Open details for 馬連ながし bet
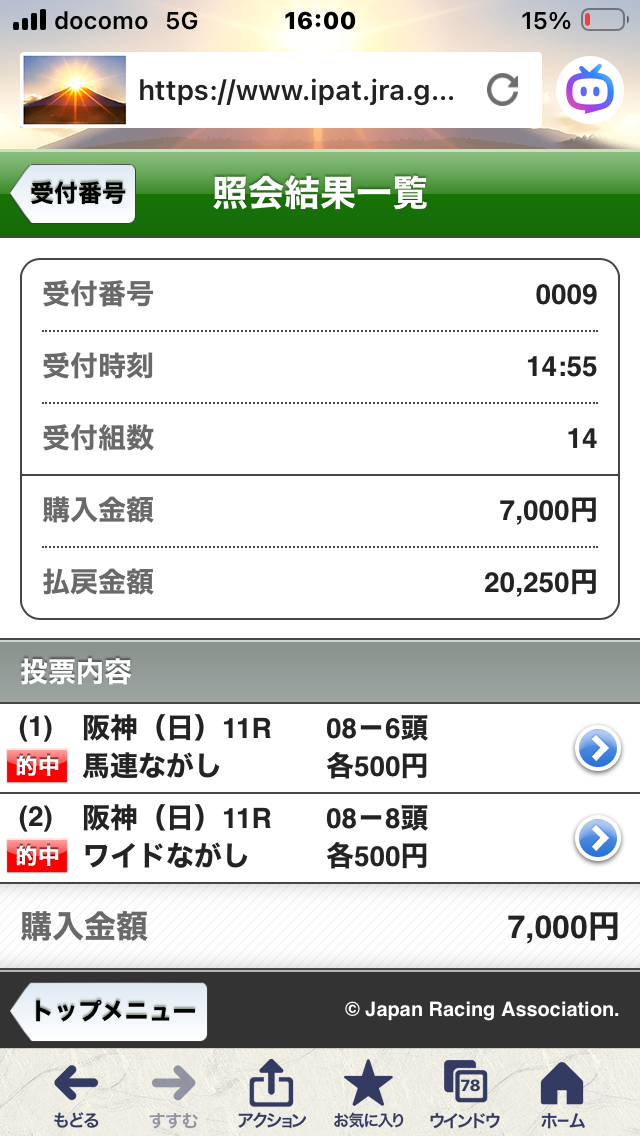Viewport: 640px width, 1136px height. [x=598, y=749]
